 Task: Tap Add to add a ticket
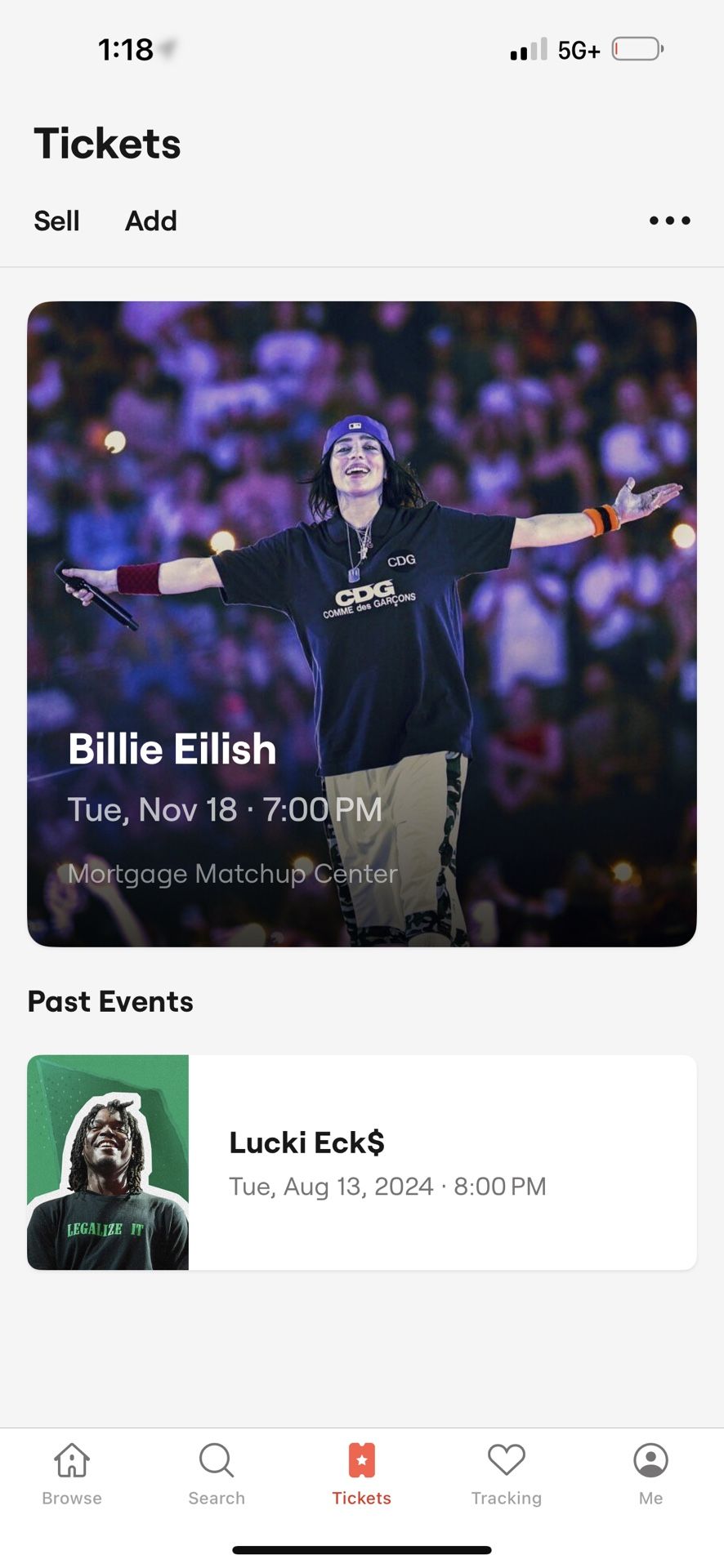[x=150, y=220]
